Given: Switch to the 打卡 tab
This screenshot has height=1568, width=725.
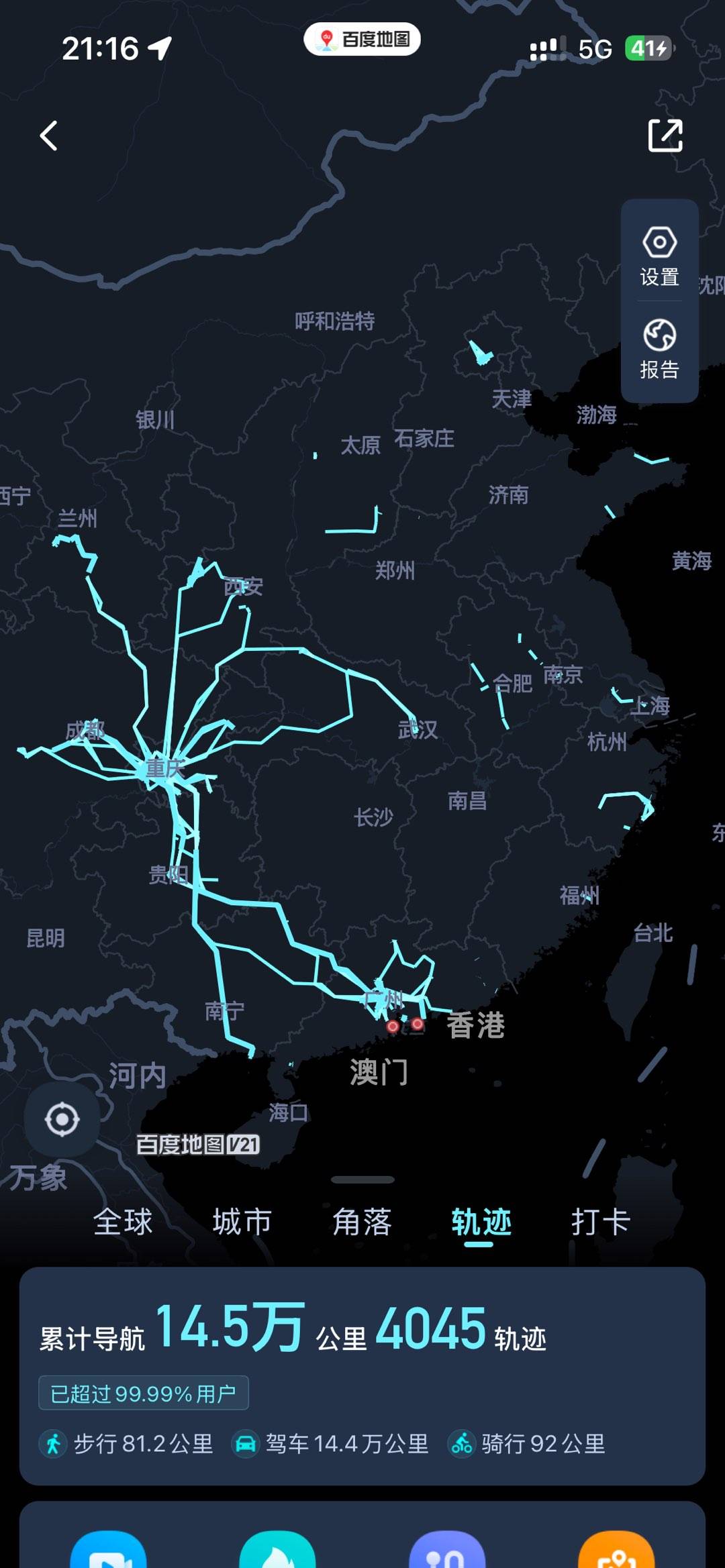Looking at the screenshot, I should (x=600, y=1222).
